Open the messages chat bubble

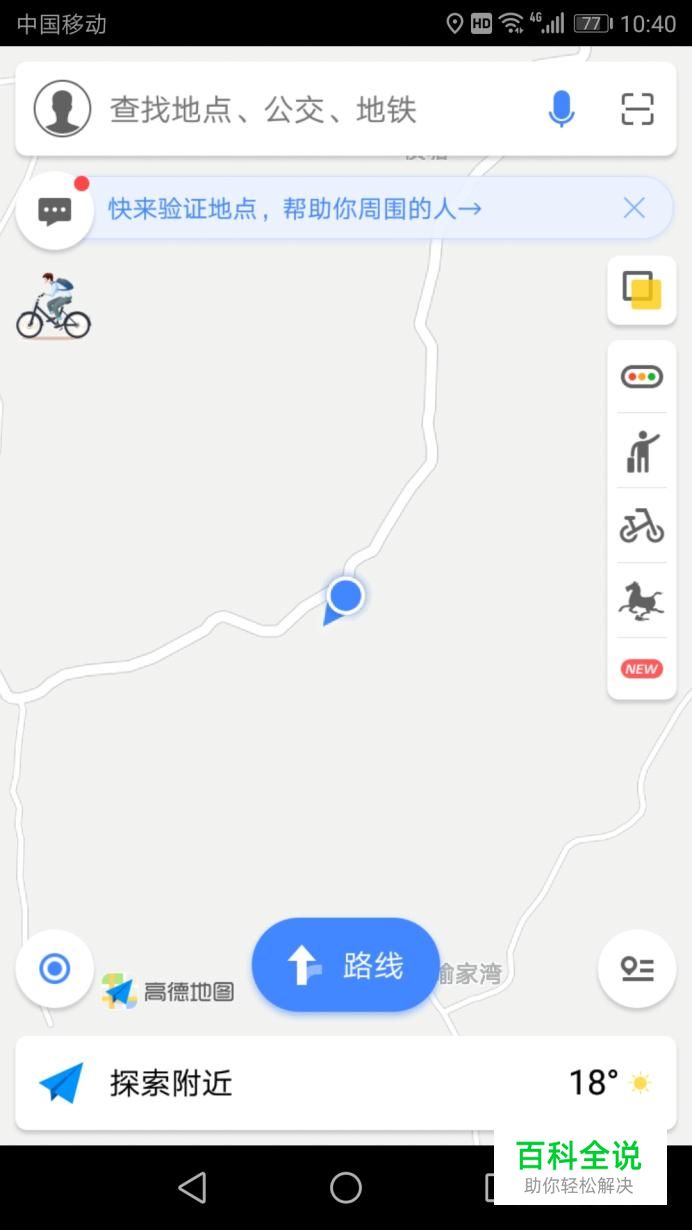[54, 210]
